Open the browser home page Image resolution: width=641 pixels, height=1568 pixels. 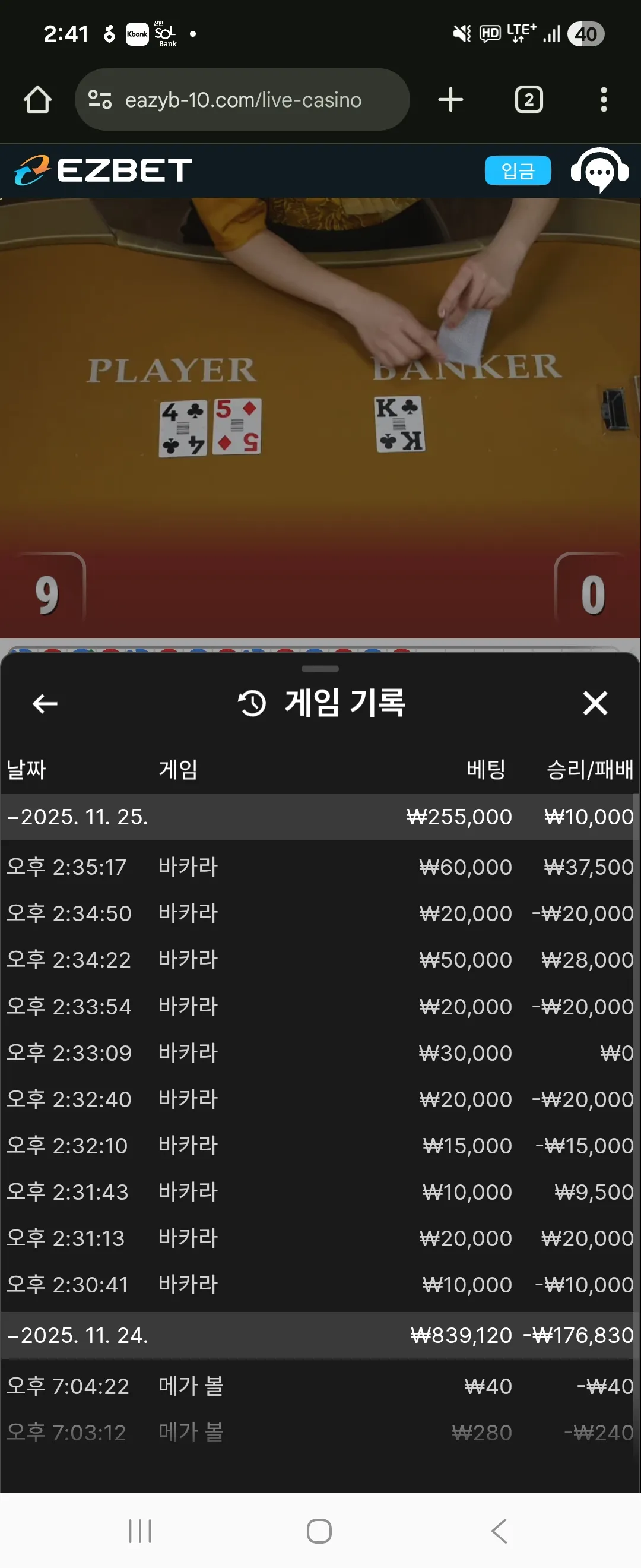point(38,99)
